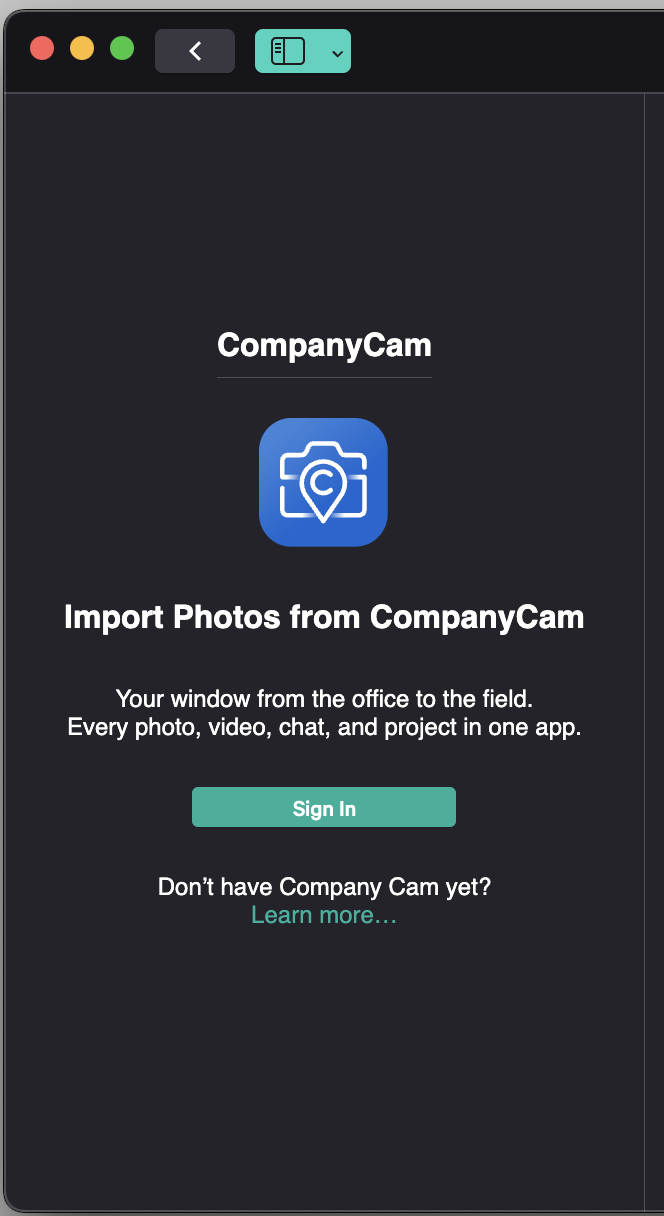Minimize the window with the yellow button
This screenshot has width=664, height=1216.
coord(82,48)
